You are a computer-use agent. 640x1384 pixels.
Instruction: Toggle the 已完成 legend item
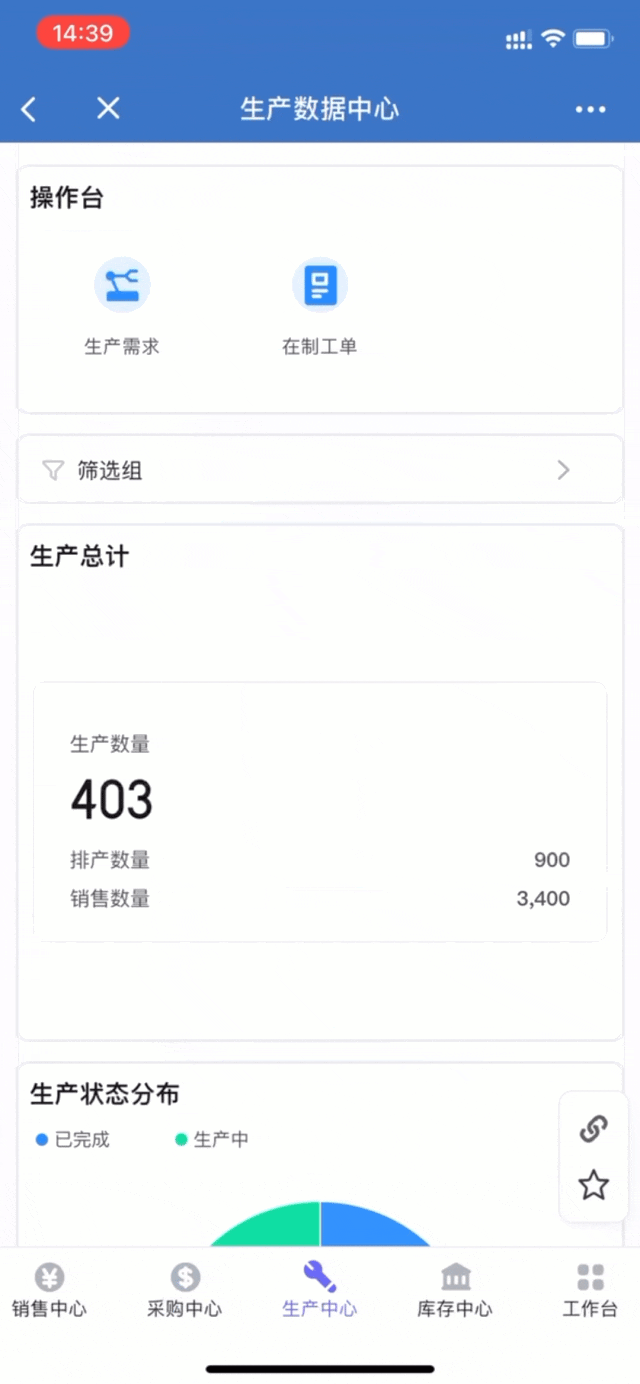(73, 1139)
